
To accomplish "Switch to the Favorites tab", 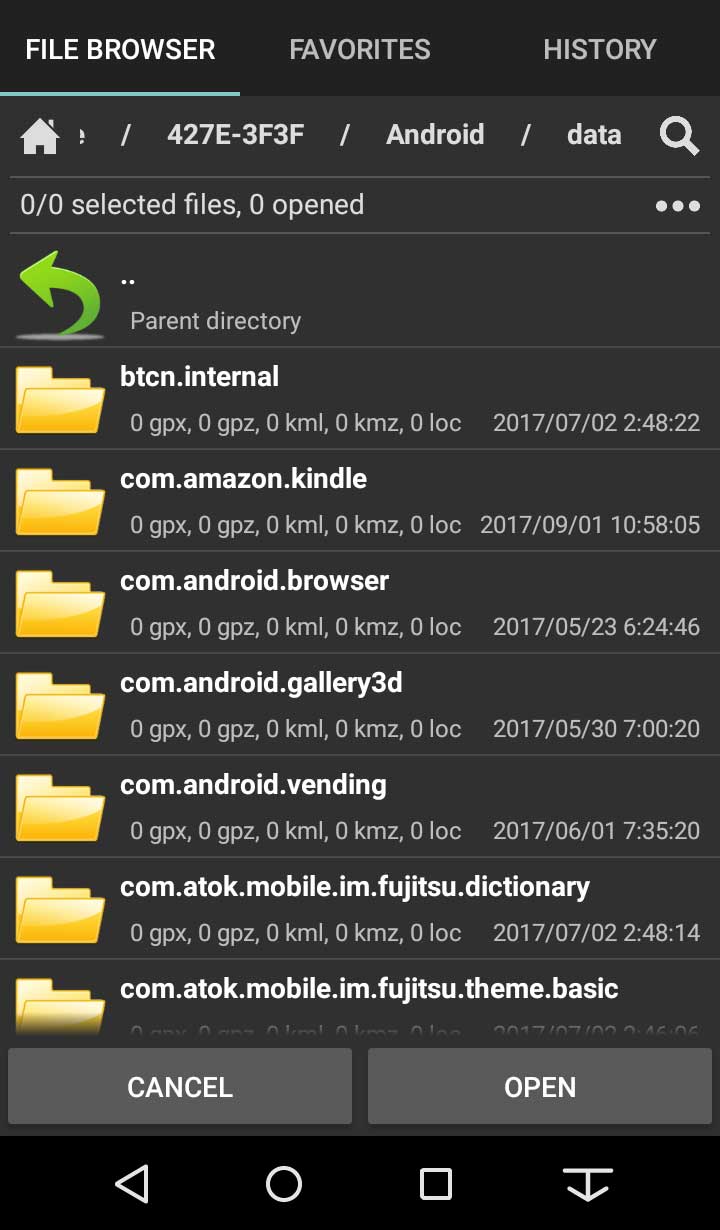I will pos(360,49).
